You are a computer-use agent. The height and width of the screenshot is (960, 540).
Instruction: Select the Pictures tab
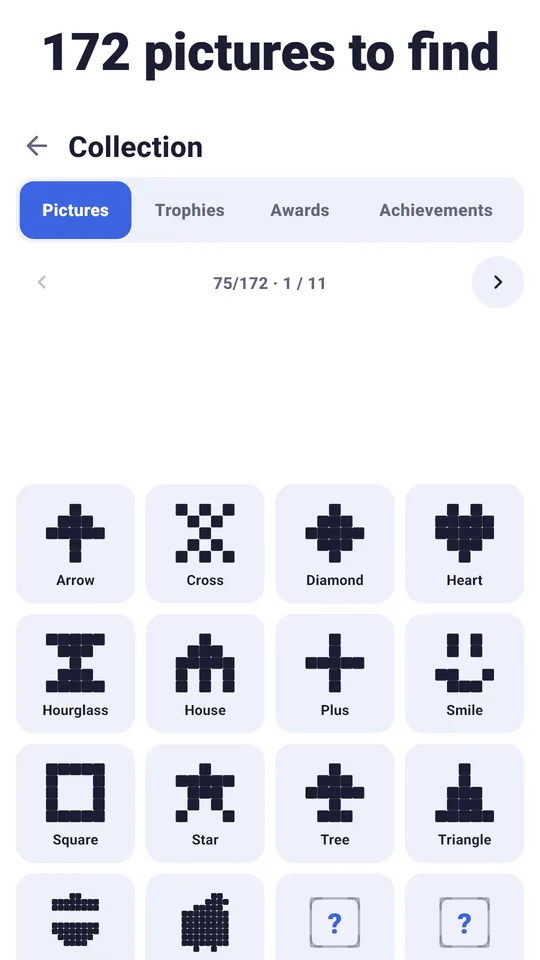click(75, 210)
